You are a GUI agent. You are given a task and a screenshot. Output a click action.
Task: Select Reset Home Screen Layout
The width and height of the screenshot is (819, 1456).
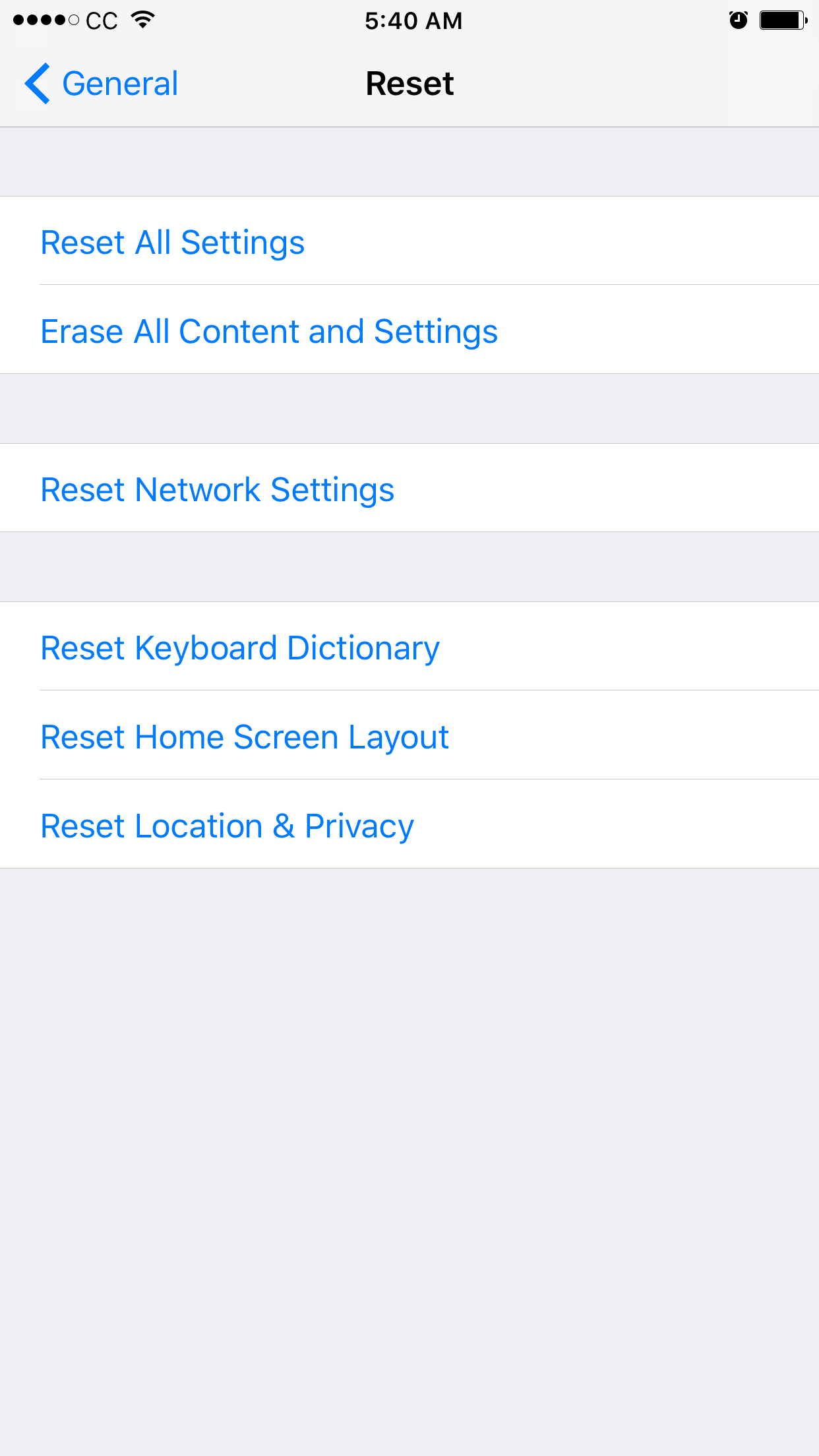point(245,737)
